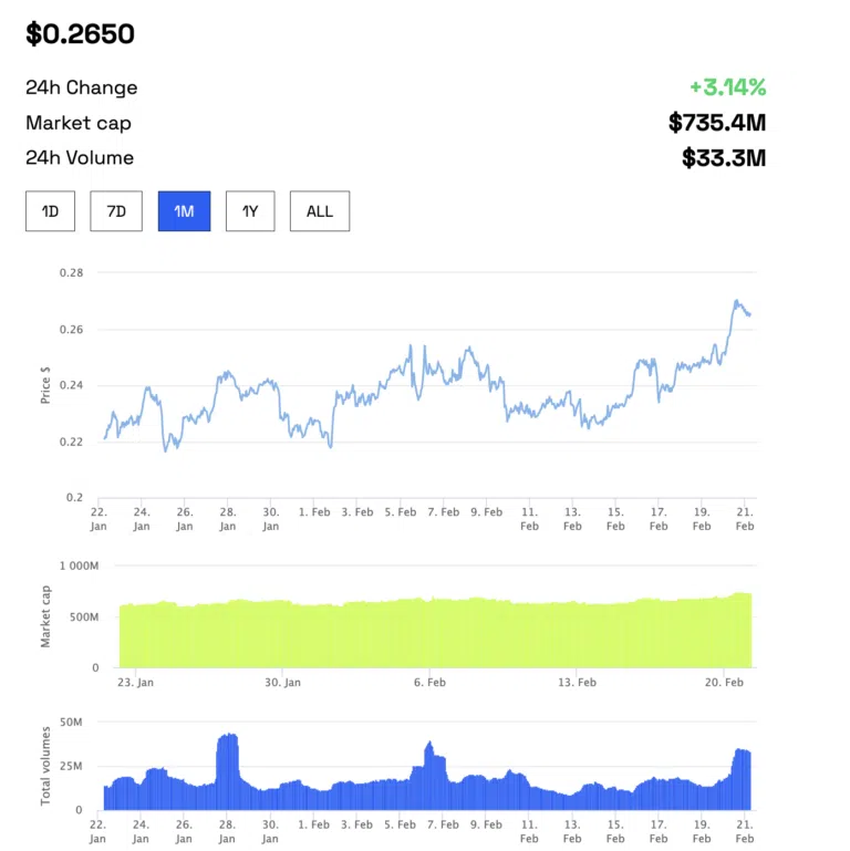View the ALL time chart
The width and height of the screenshot is (850, 851).
(320, 211)
